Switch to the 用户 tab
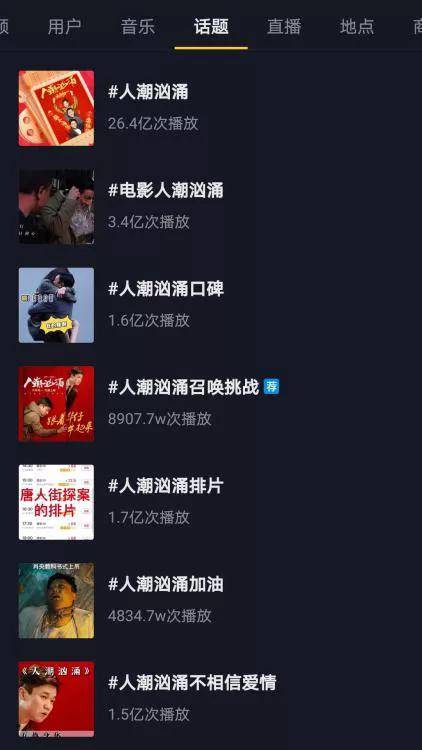 coord(65,27)
